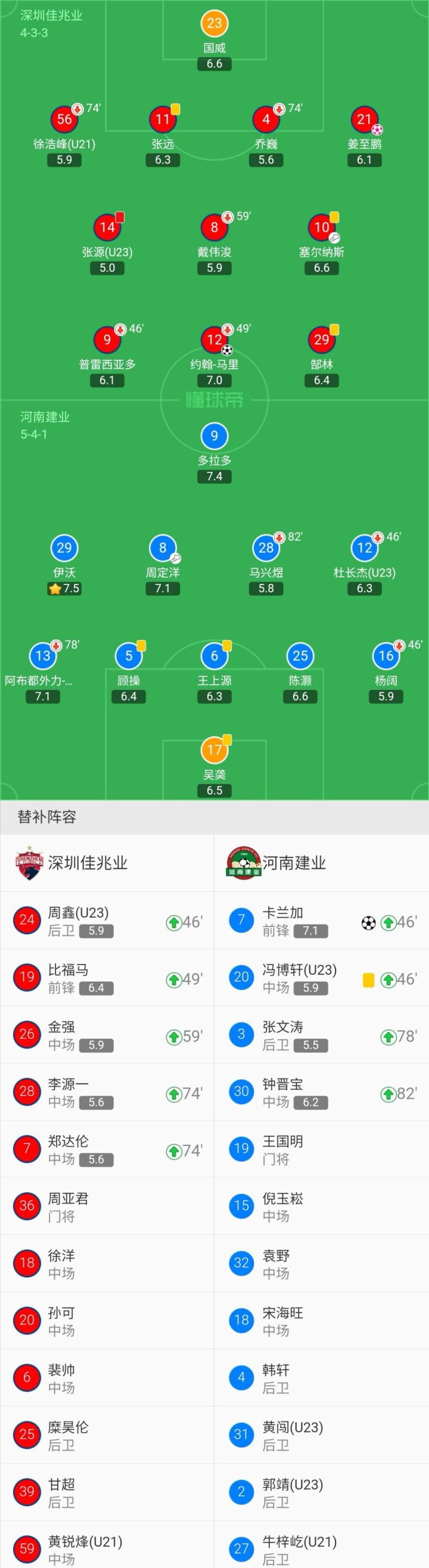This screenshot has width=429, height=1568.
Task: Open 河南建业 team page from substitutes header
Action: [x=276, y=863]
